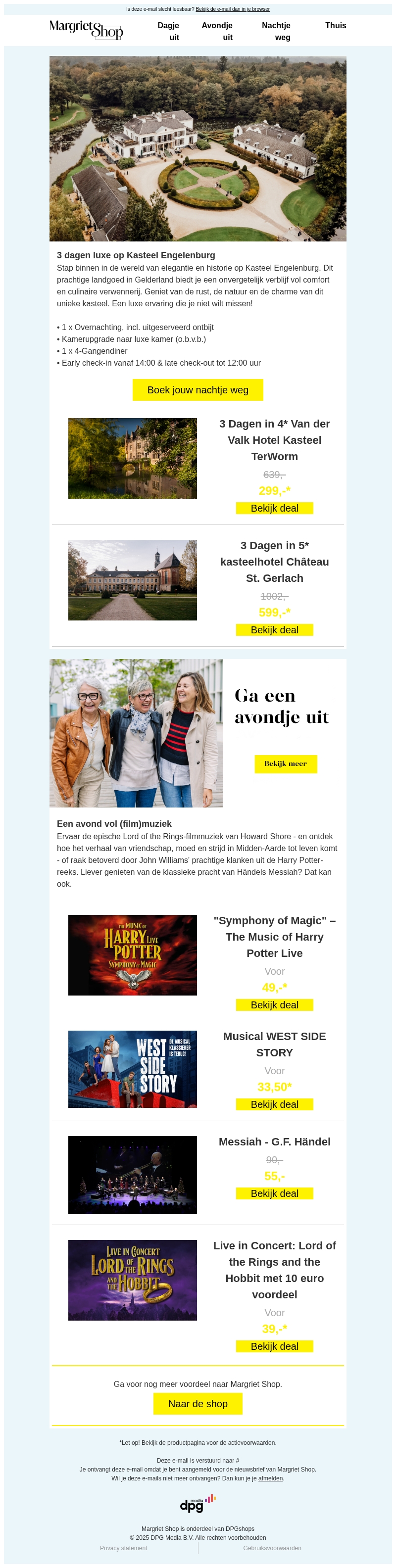Open the Privacy statement link
Image resolution: width=396 pixels, height=1568 pixels.
[124, 1548]
